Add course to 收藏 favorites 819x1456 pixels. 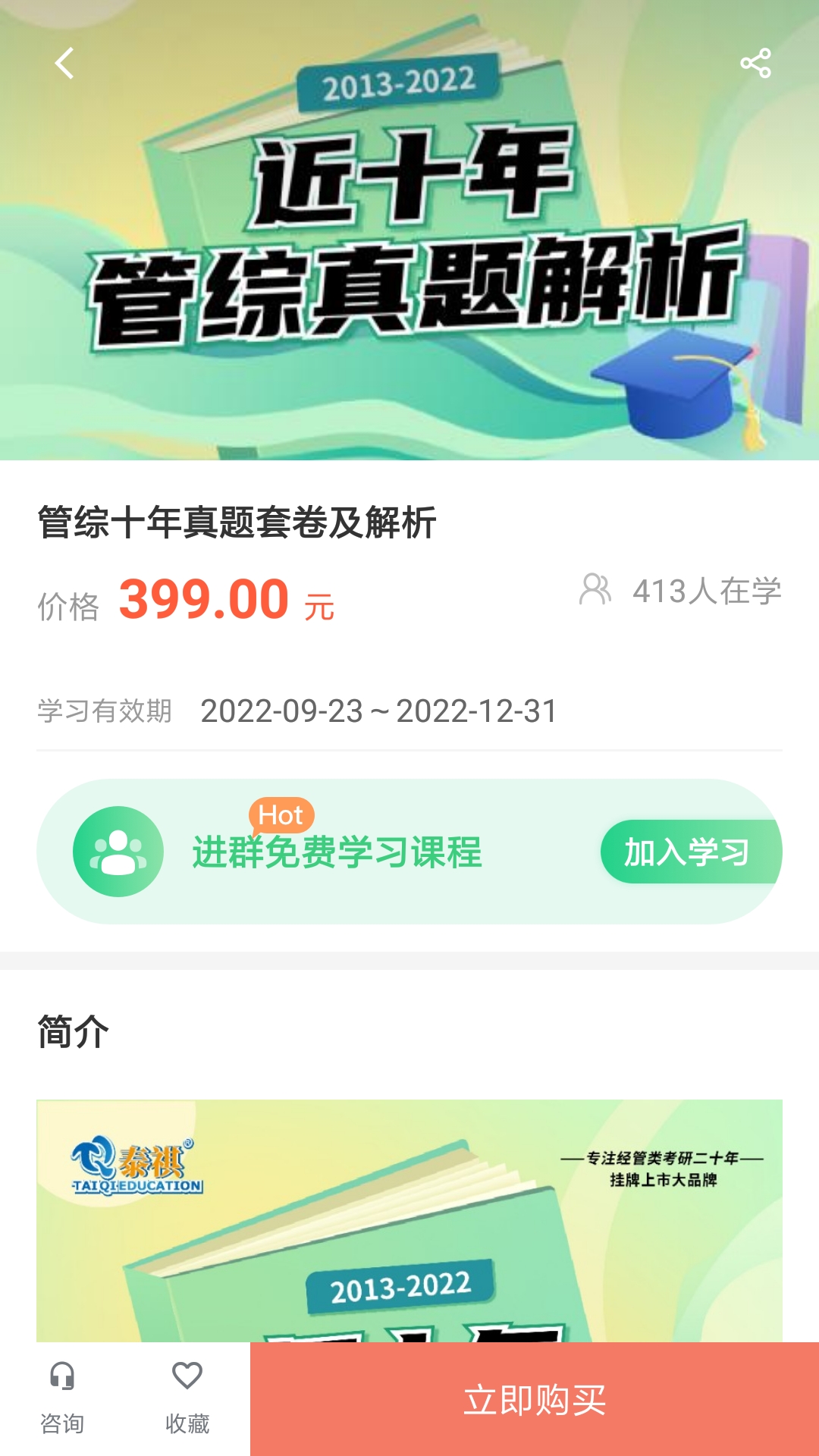click(187, 1398)
